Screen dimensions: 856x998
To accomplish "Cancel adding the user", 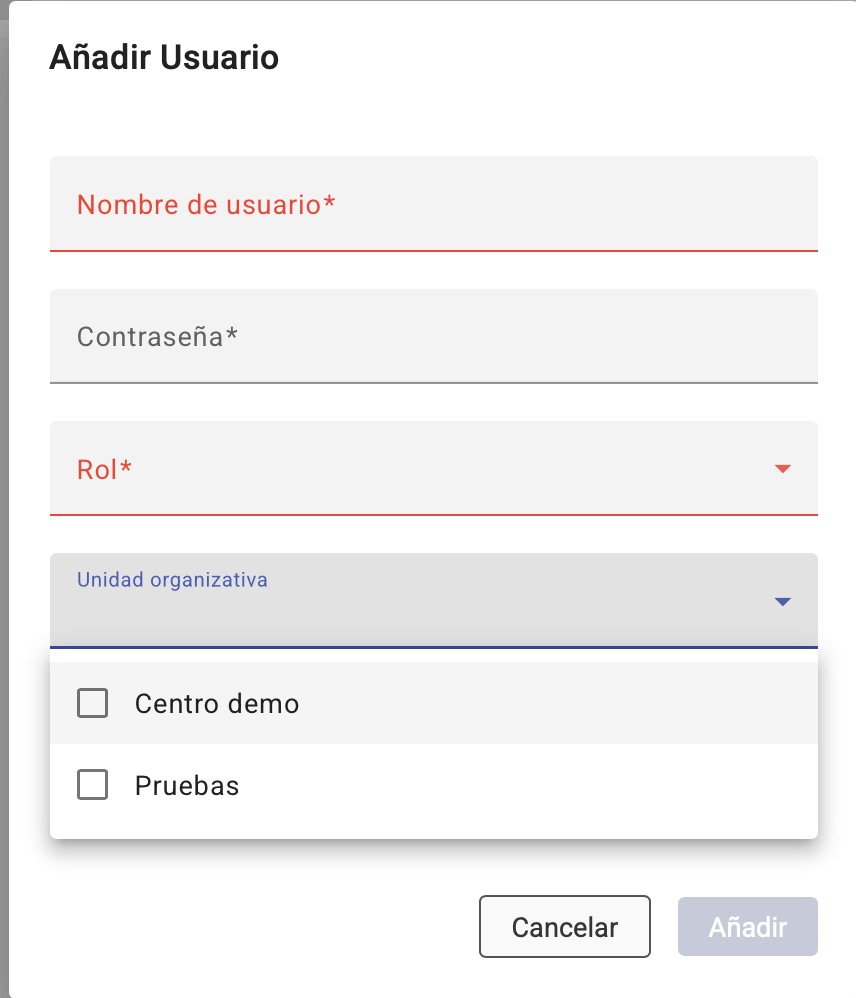I will click(x=564, y=927).
